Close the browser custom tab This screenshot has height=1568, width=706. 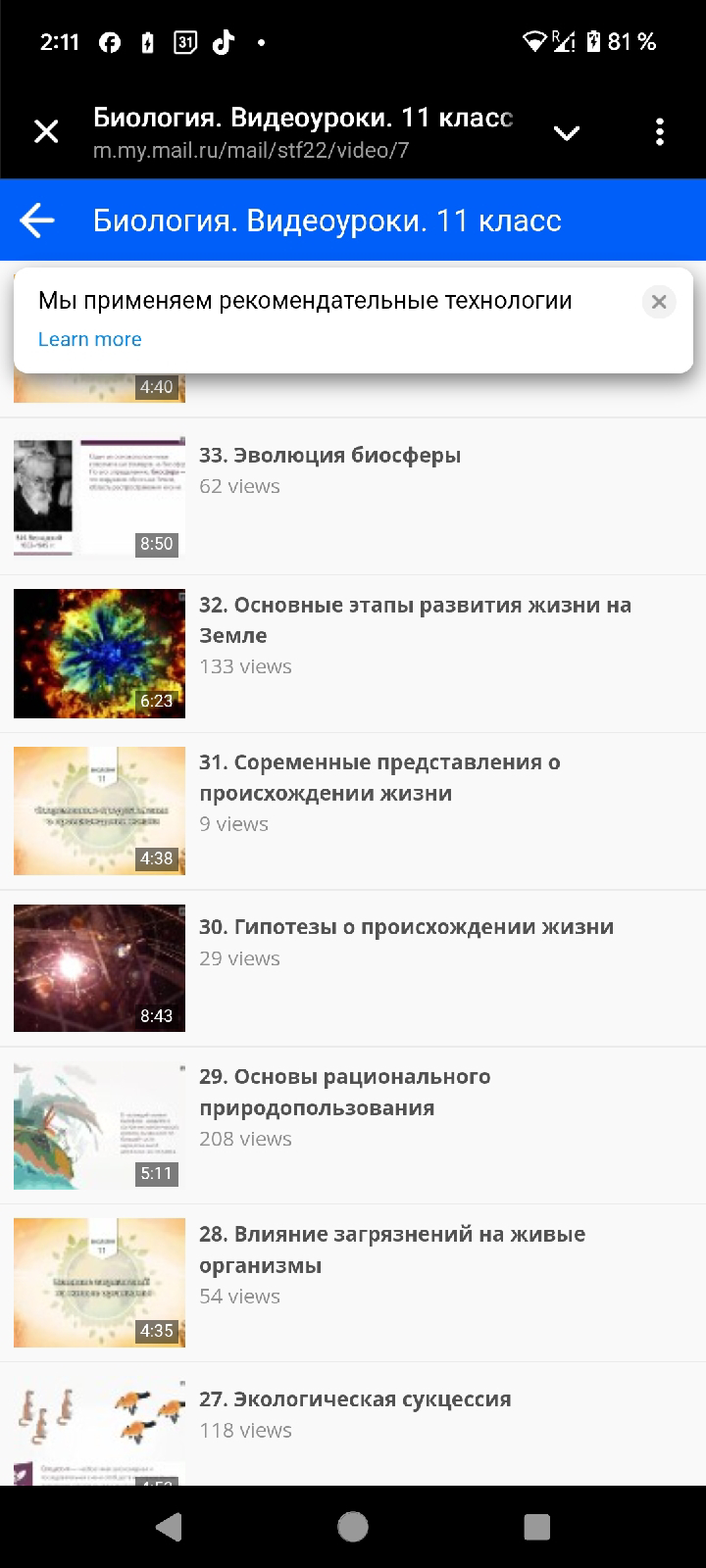click(46, 131)
